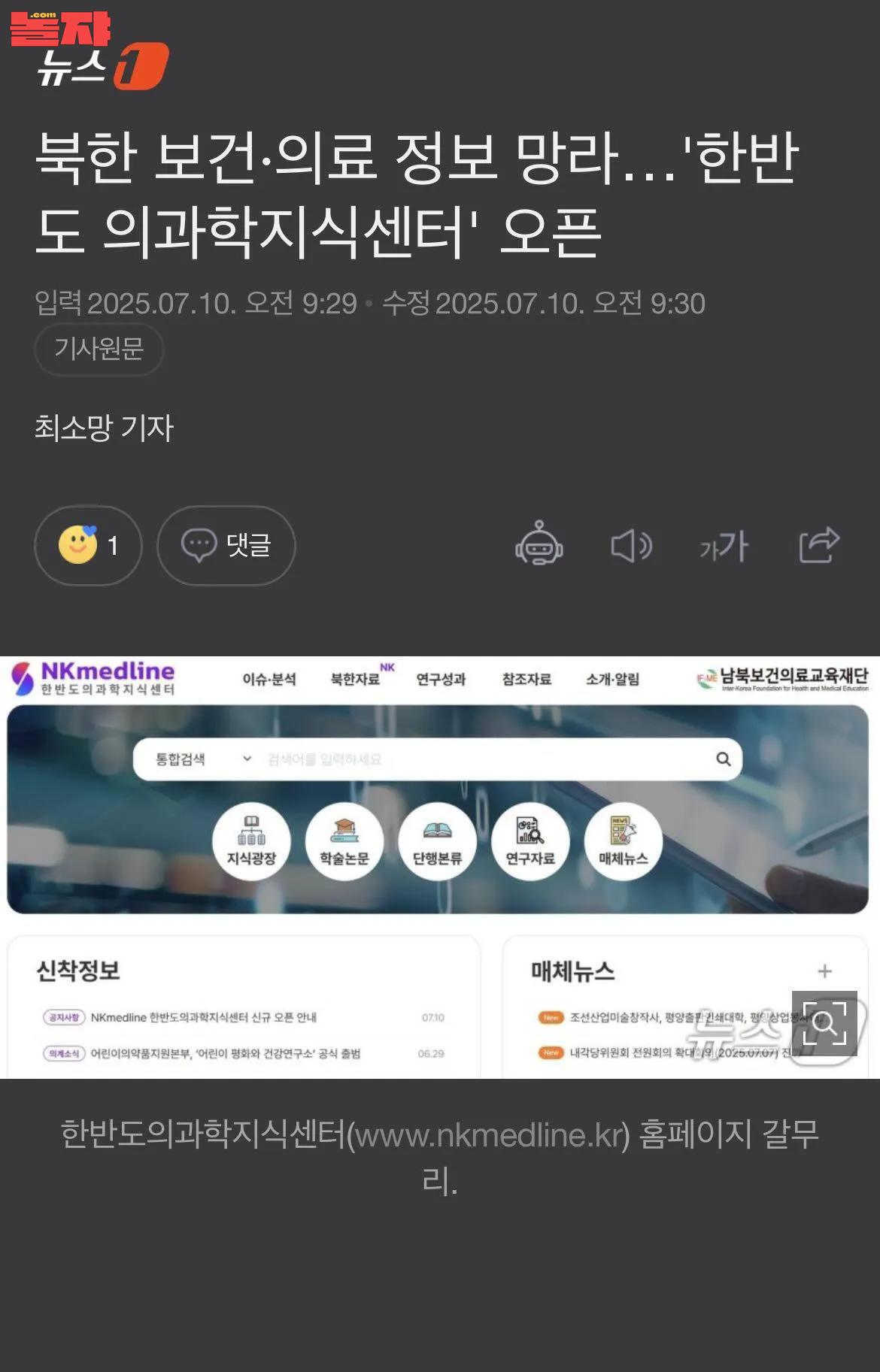Open the 댓글 comments section
Viewport: 880px width, 1372px height.
pos(226,545)
